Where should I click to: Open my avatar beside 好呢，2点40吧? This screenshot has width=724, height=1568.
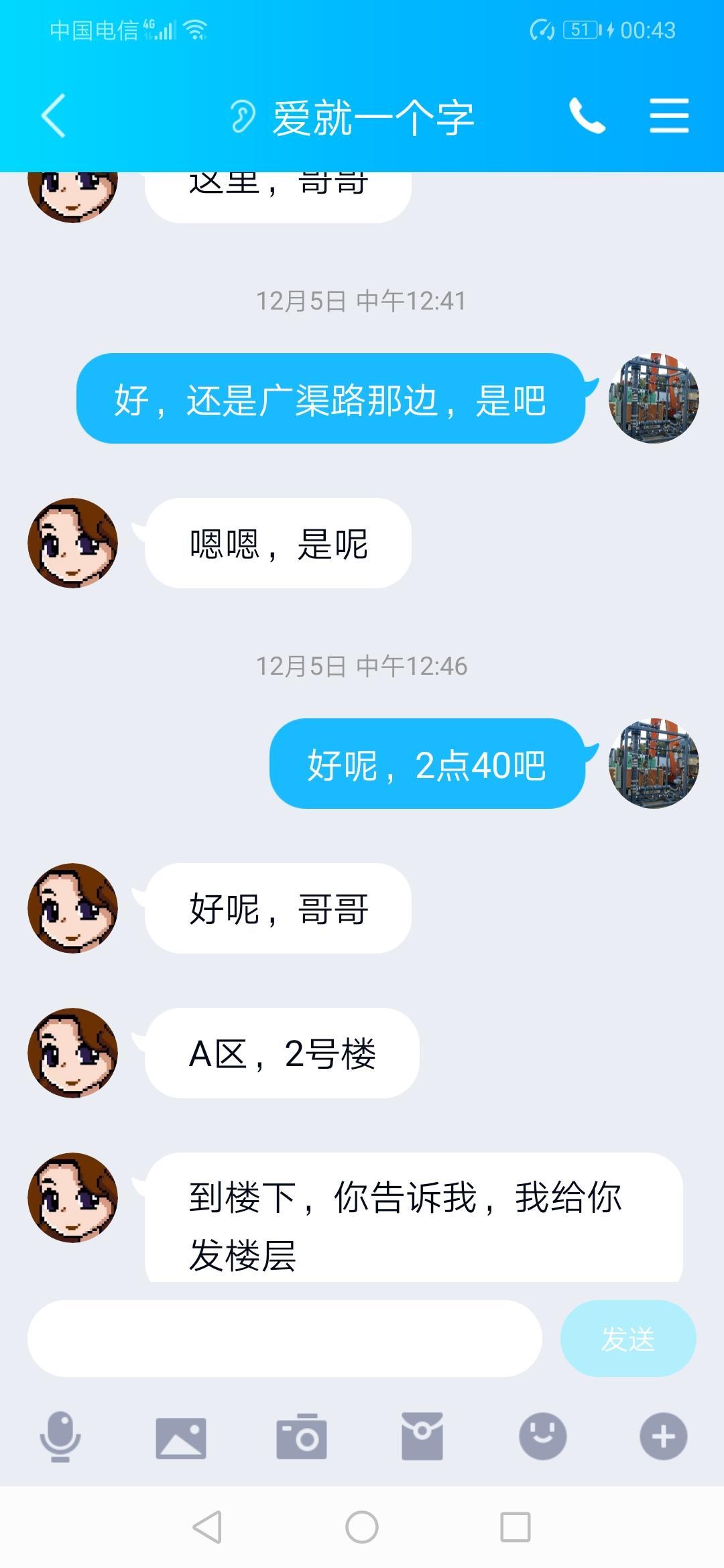[654, 763]
